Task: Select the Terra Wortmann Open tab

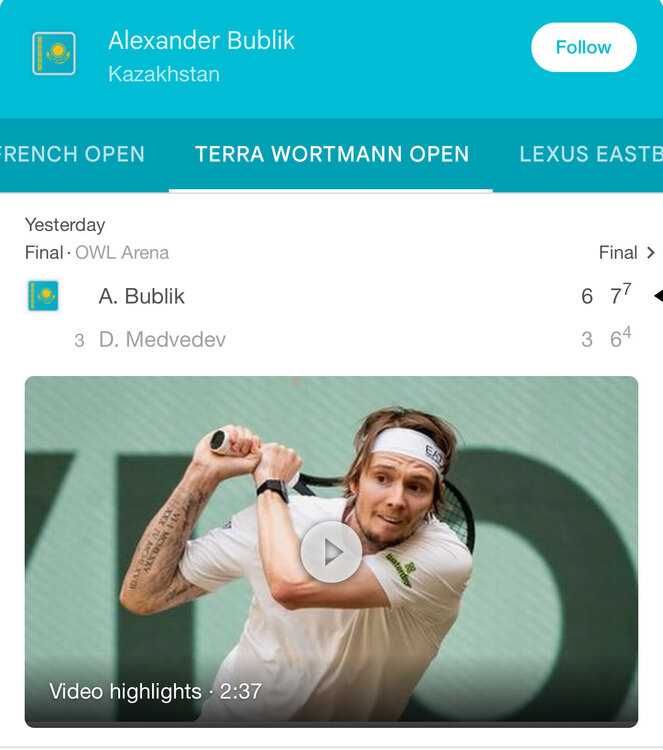Action: pyautogui.click(x=331, y=155)
